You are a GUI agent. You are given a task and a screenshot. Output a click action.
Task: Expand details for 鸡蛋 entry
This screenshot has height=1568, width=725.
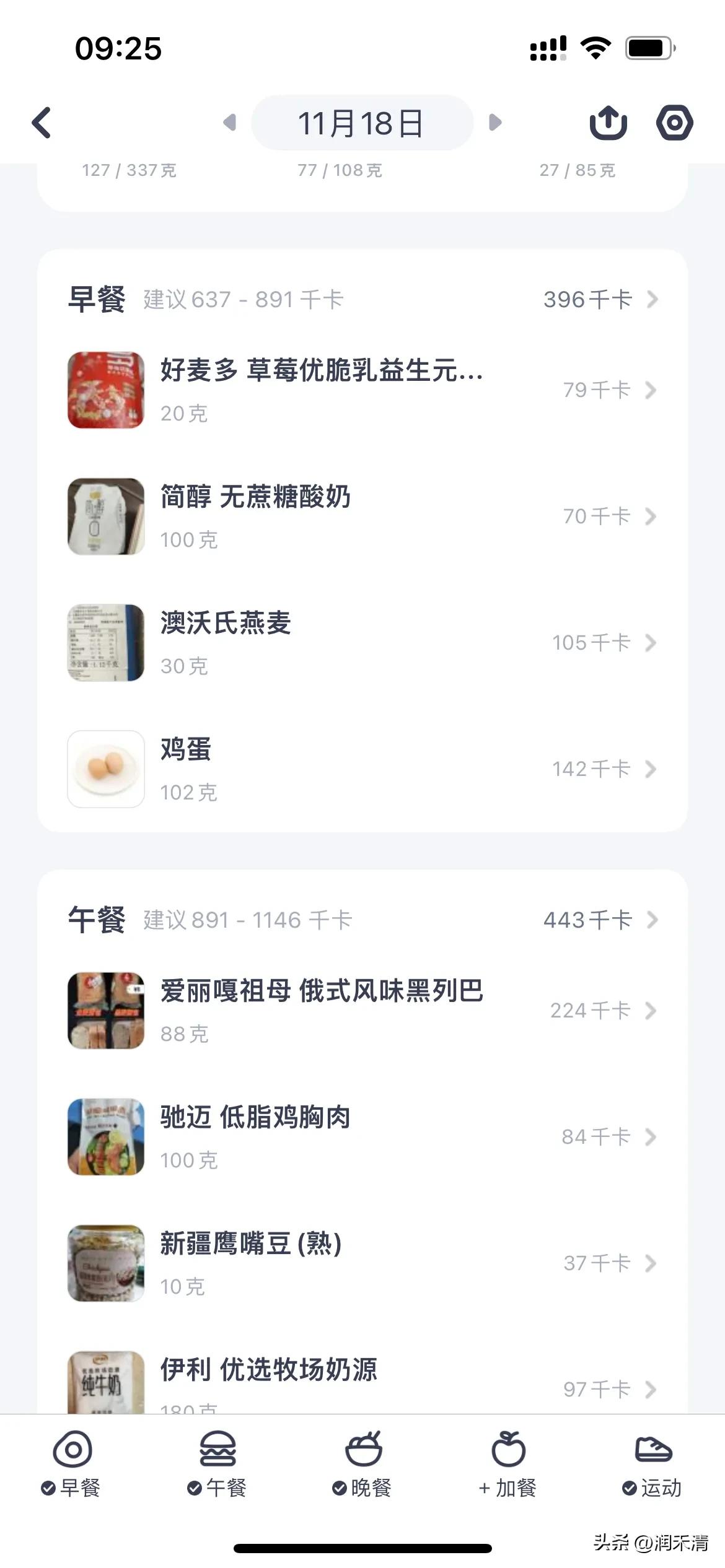coord(651,770)
